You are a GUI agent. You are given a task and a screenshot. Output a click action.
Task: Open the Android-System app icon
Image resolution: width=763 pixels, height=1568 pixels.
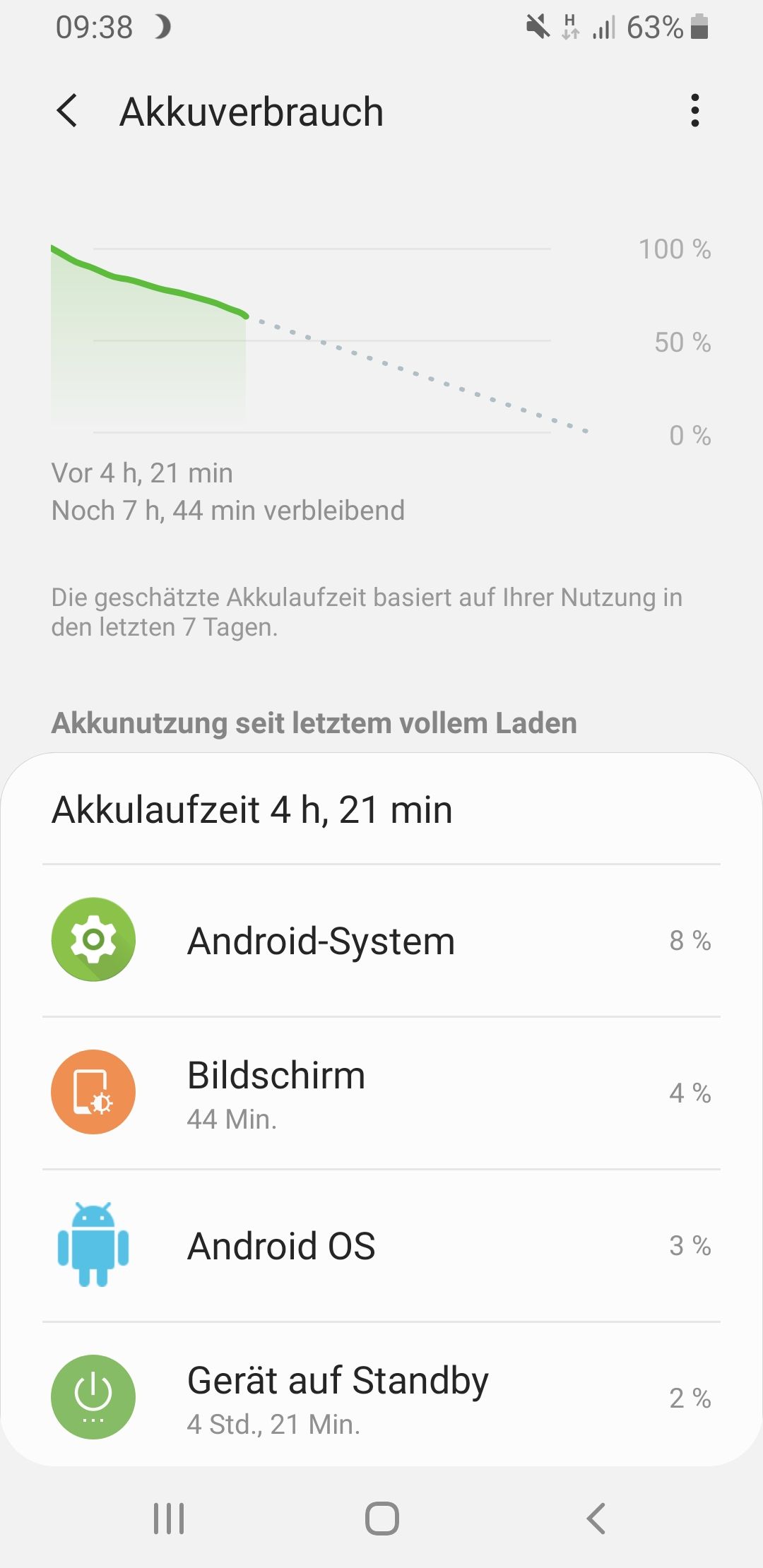[x=93, y=941]
